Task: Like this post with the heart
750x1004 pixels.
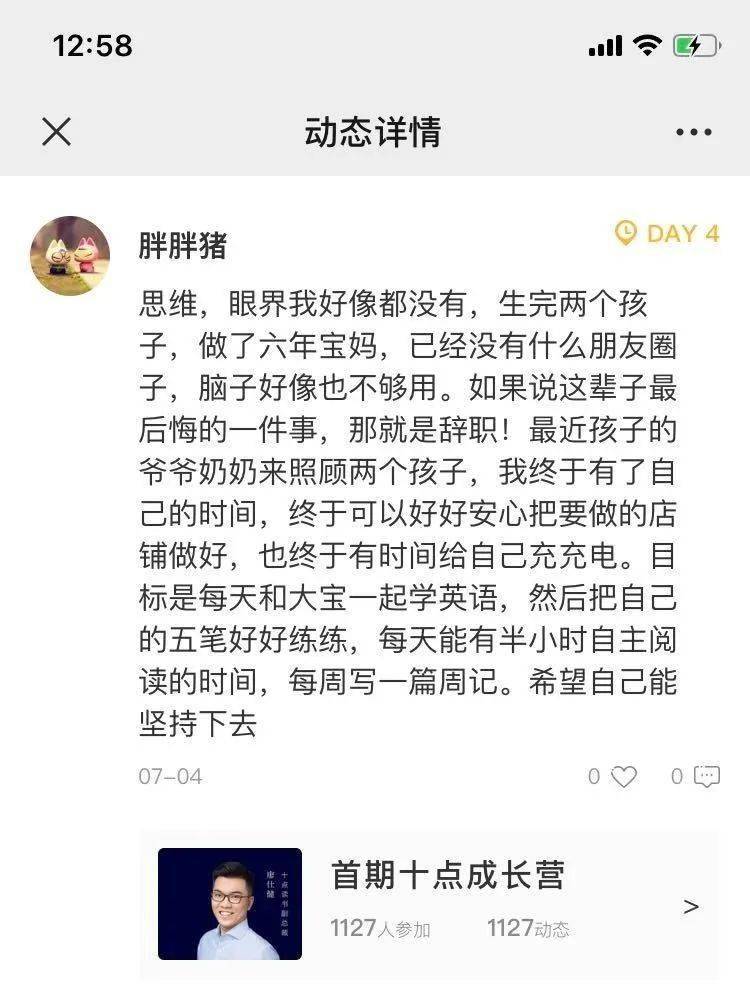Action: click(x=624, y=776)
